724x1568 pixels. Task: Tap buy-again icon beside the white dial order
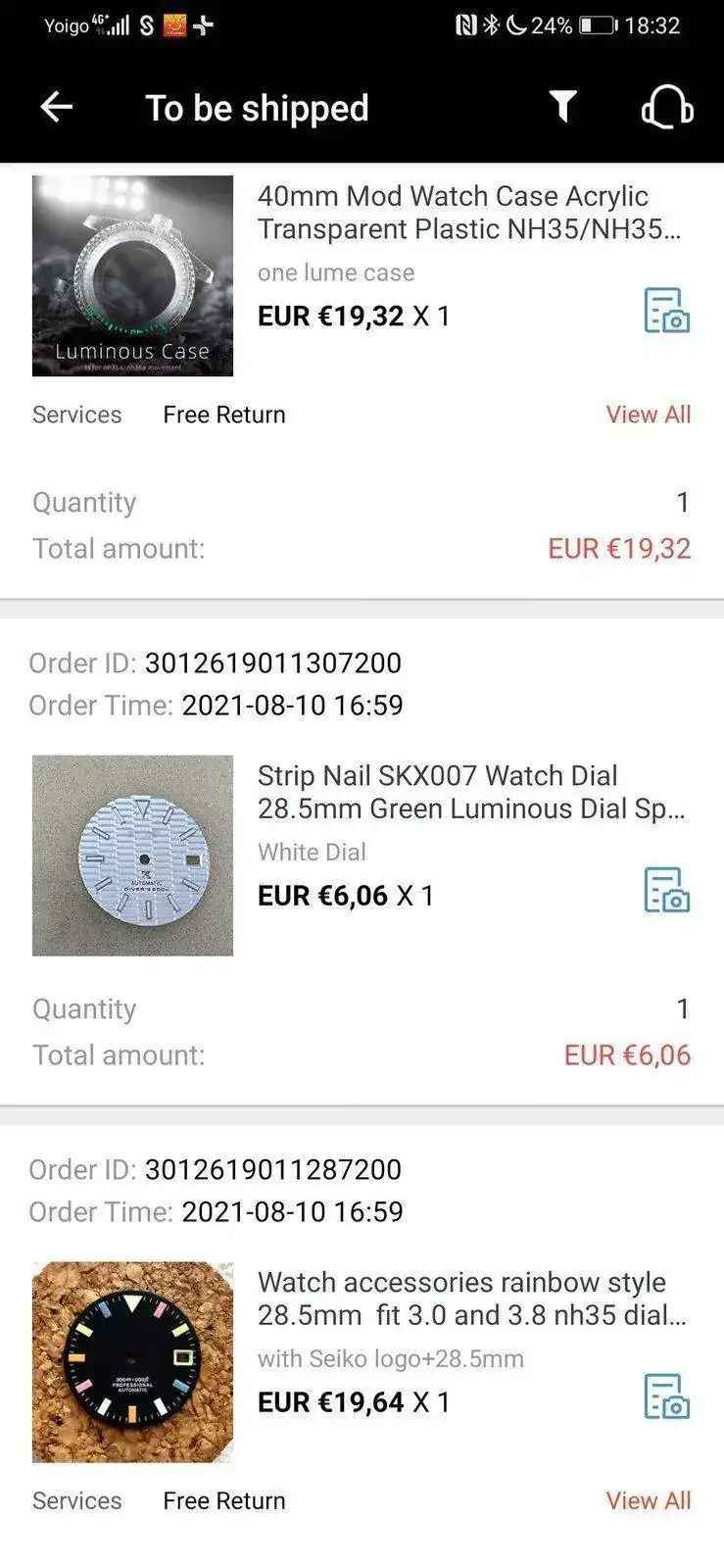[666, 890]
